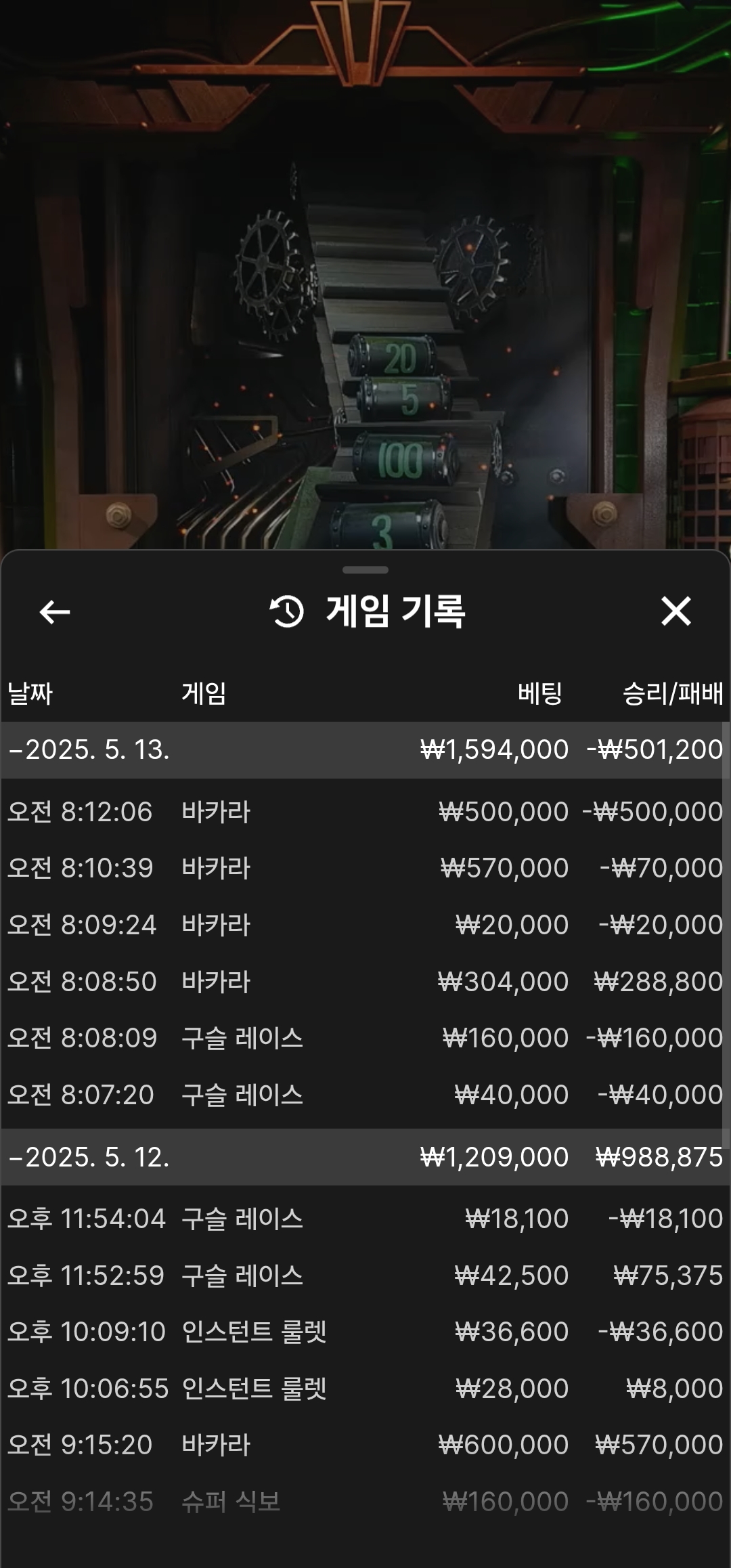Image resolution: width=731 pixels, height=1568 pixels.
Task: Go back from the 게임 기록 panel
Action: click(55, 612)
